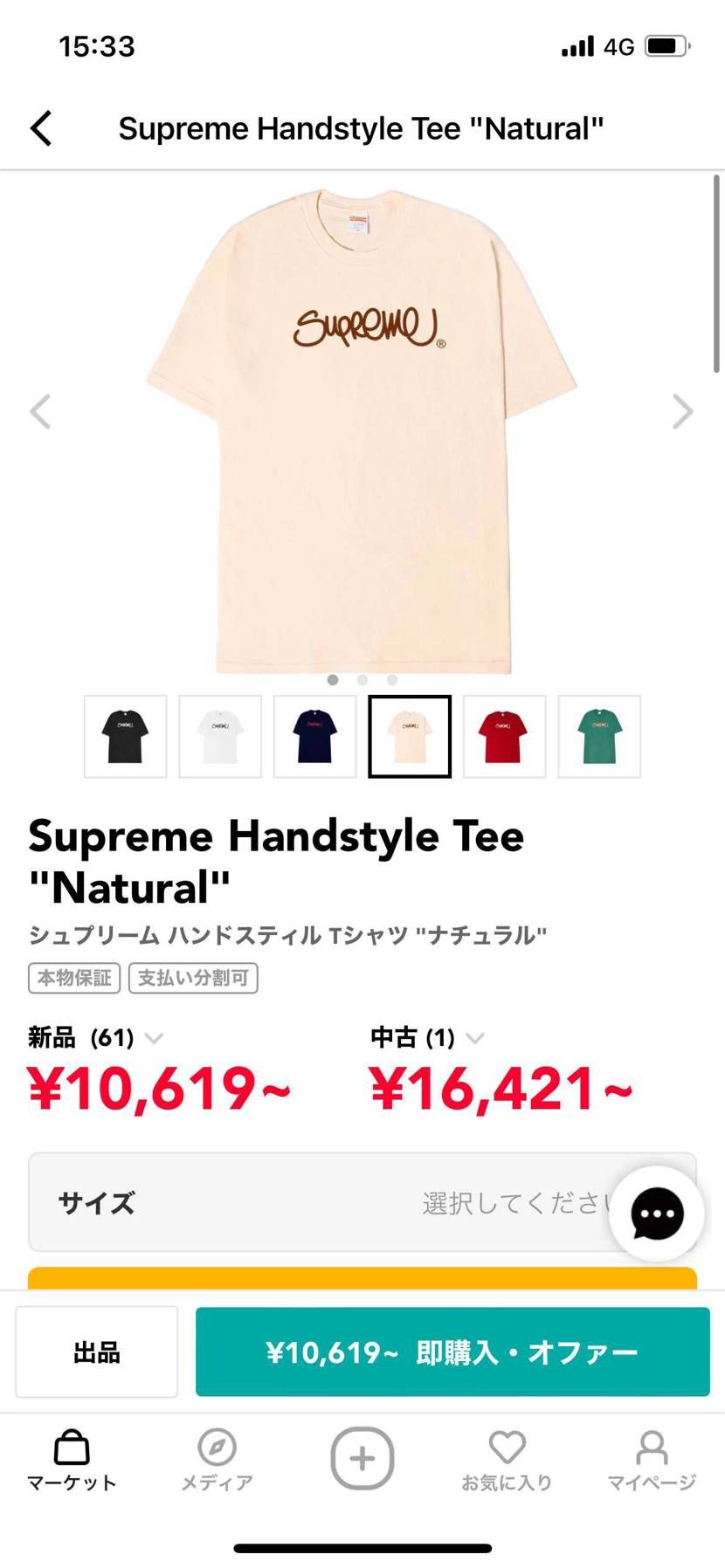Screen dimensions: 725x1568
Task: Select the green tee color thumbnail
Action: pos(599,736)
